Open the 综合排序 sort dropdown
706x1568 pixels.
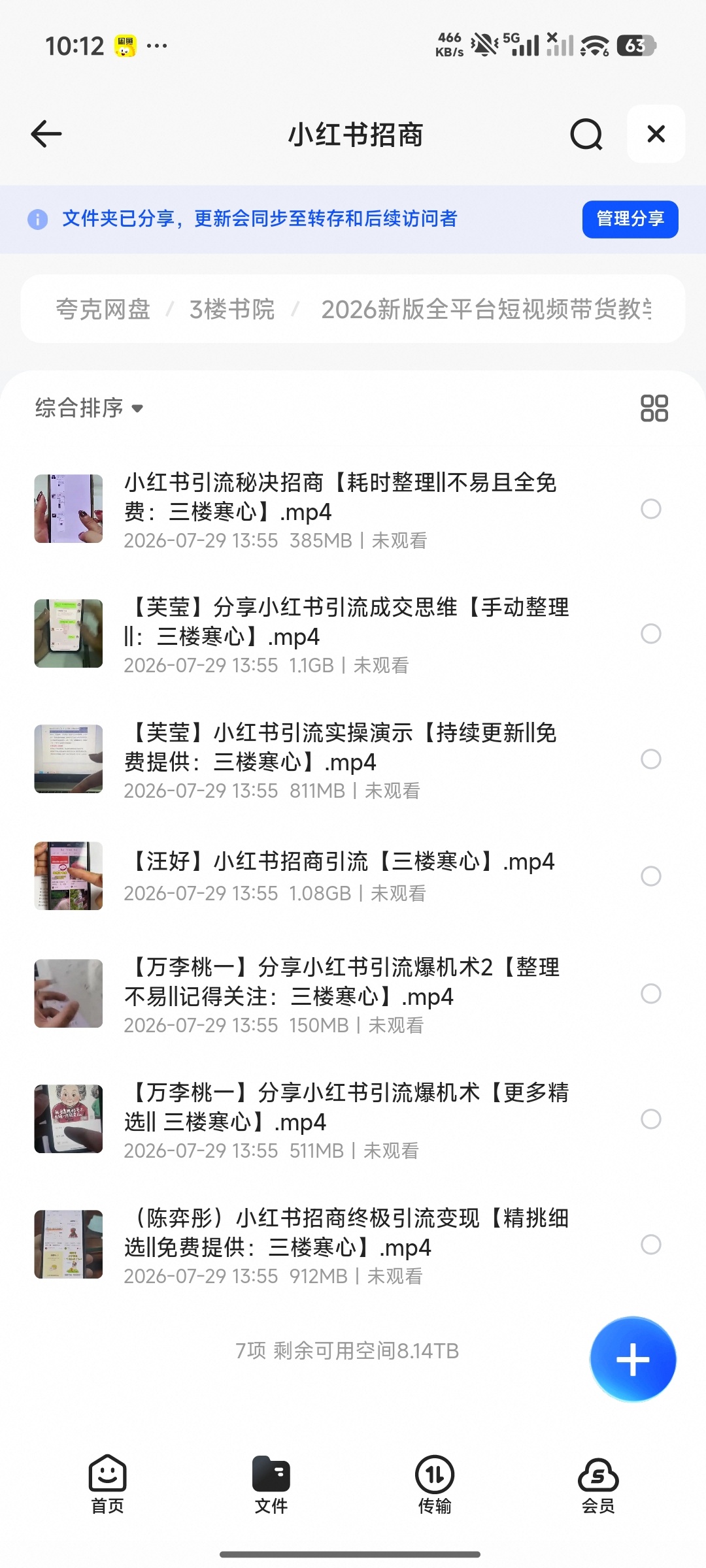tap(89, 408)
